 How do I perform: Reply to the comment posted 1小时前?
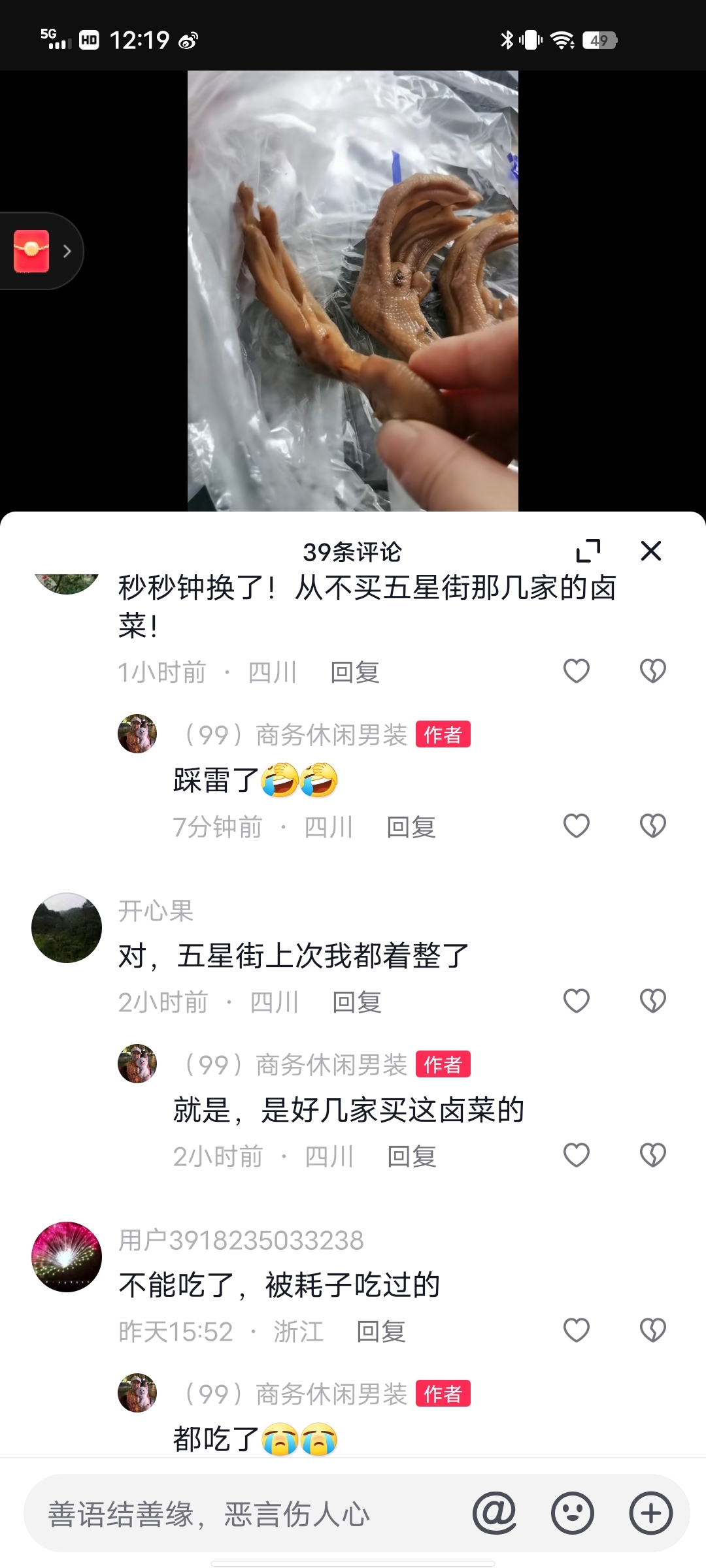[355, 672]
